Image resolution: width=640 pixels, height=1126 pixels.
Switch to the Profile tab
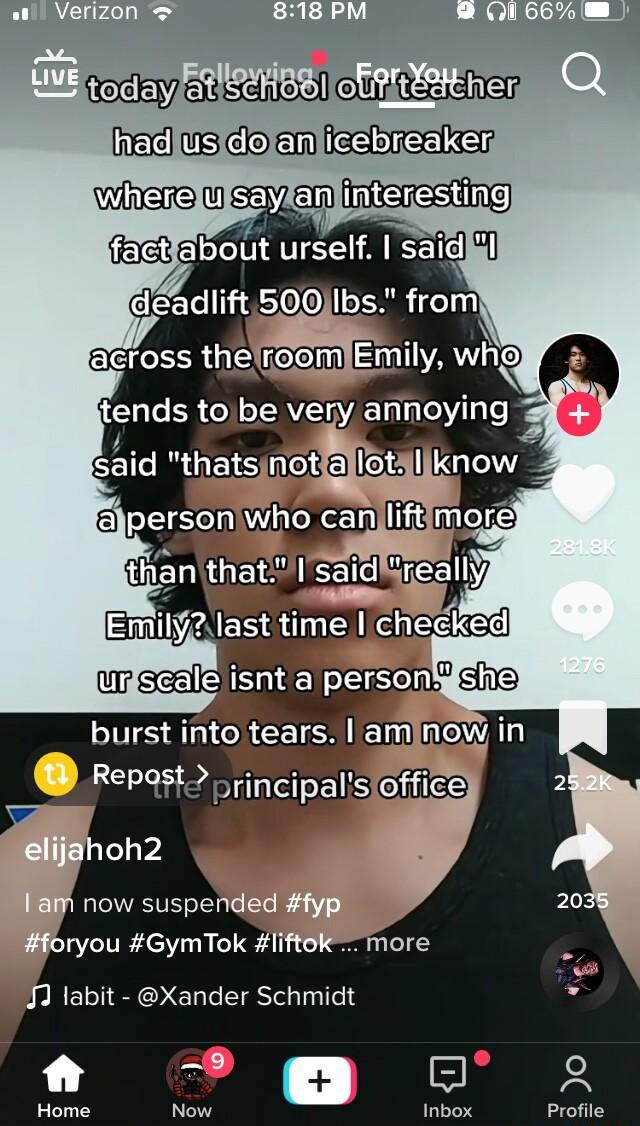(x=575, y=1087)
